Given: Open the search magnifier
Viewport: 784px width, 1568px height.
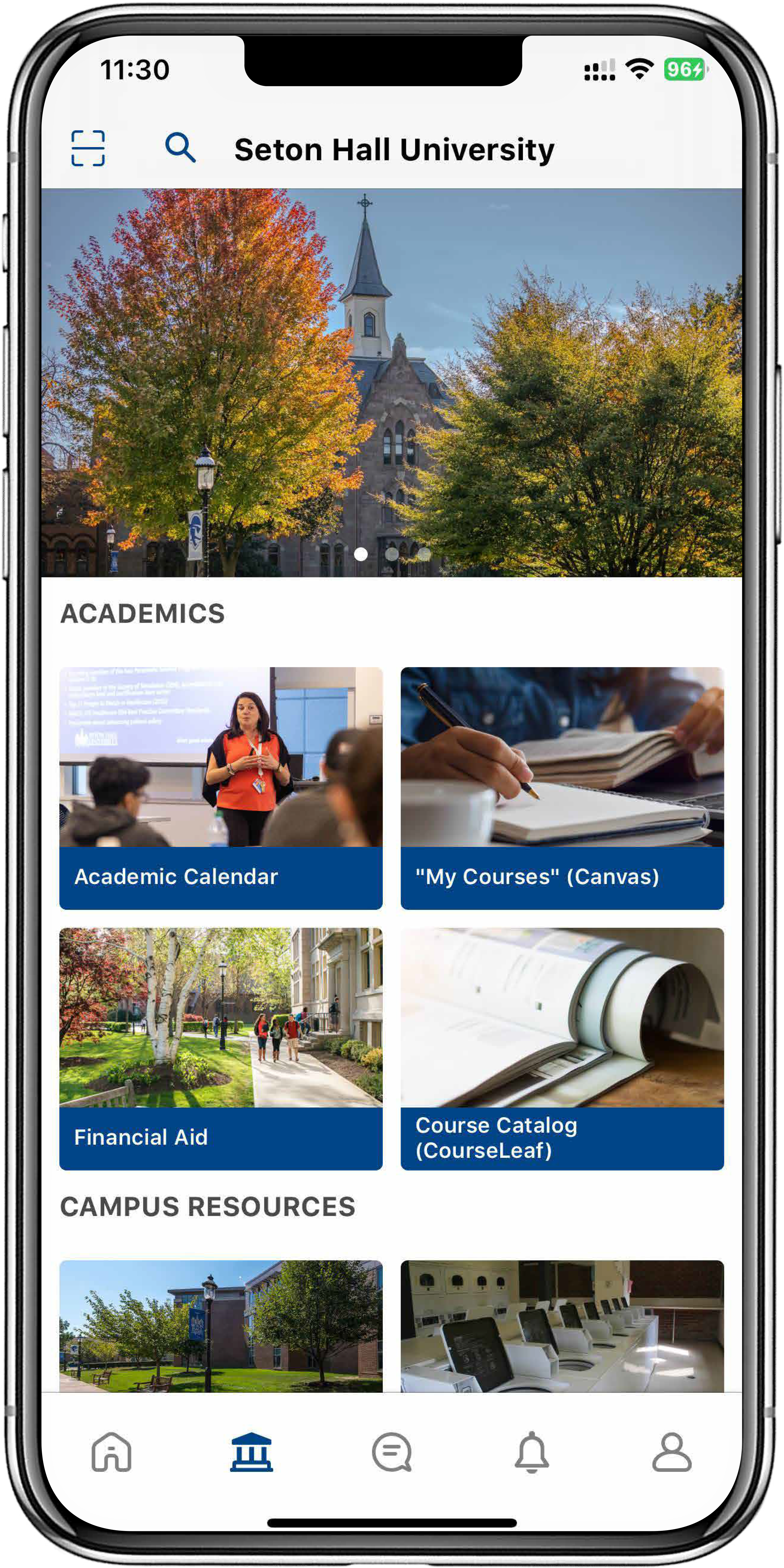Looking at the screenshot, I should 180,147.
